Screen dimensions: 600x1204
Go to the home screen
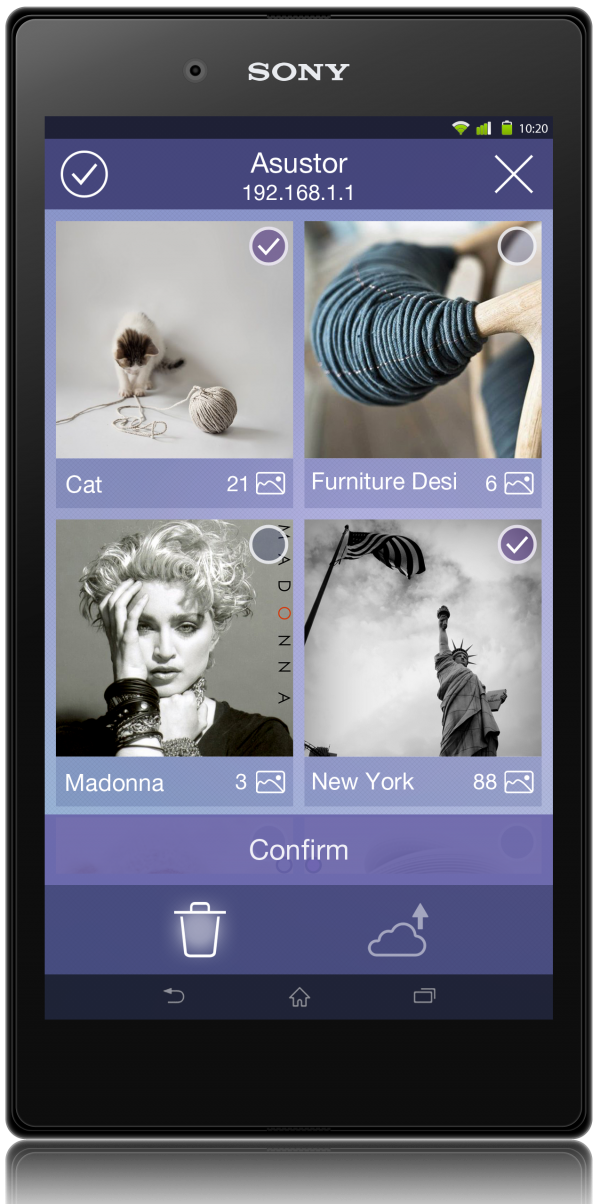coord(299,996)
